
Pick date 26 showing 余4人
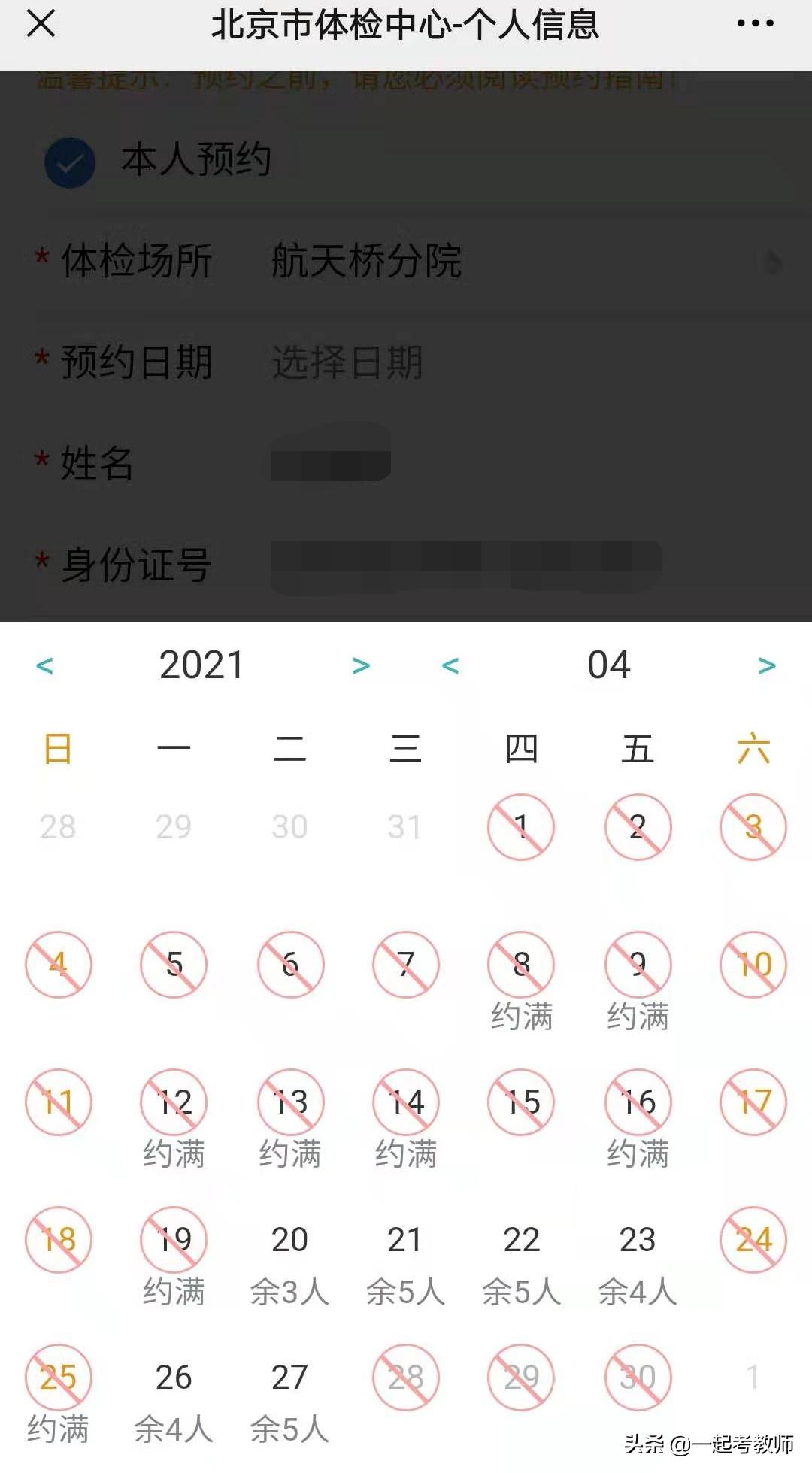(x=174, y=1378)
